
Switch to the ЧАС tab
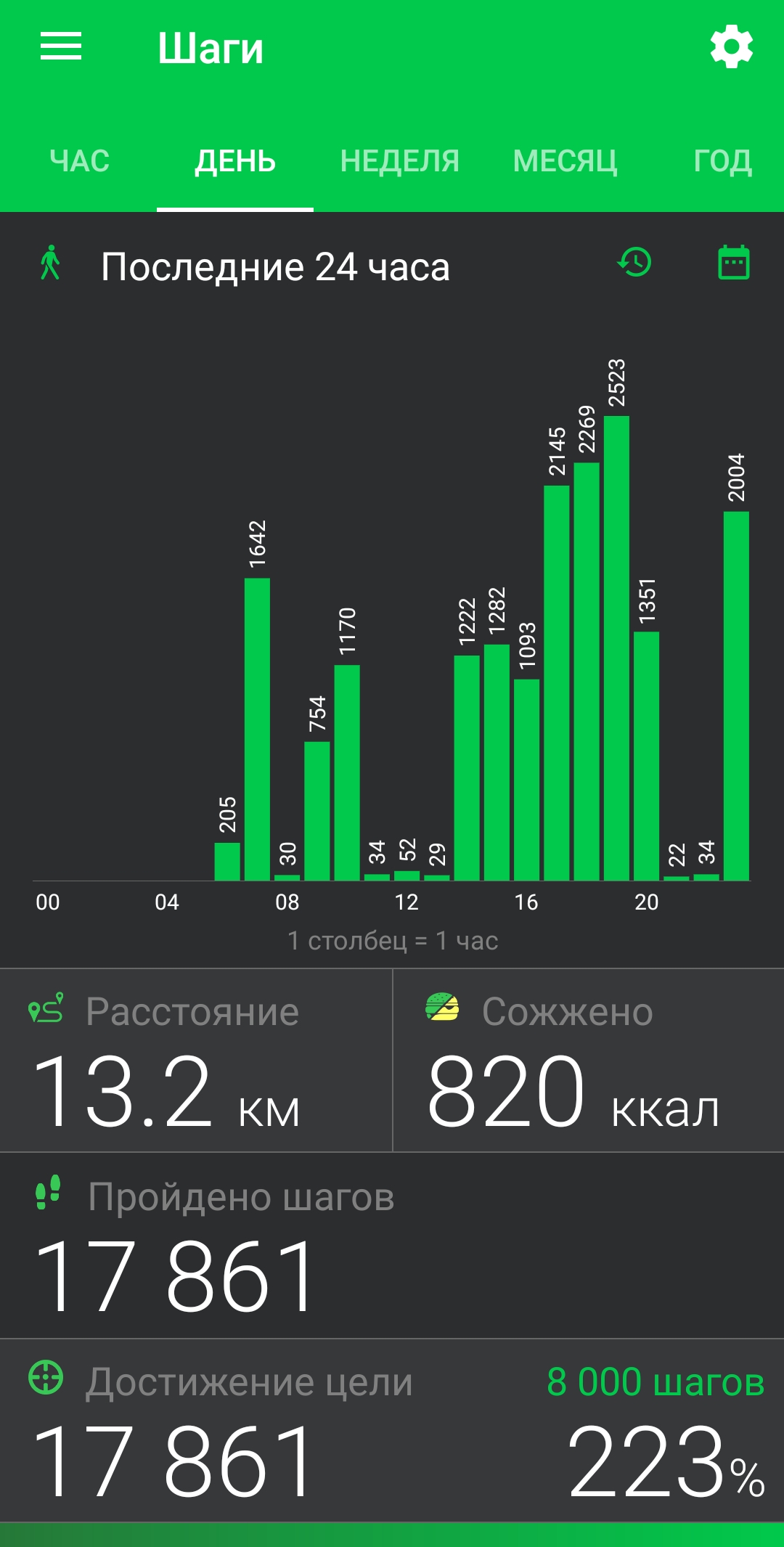(x=79, y=160)
